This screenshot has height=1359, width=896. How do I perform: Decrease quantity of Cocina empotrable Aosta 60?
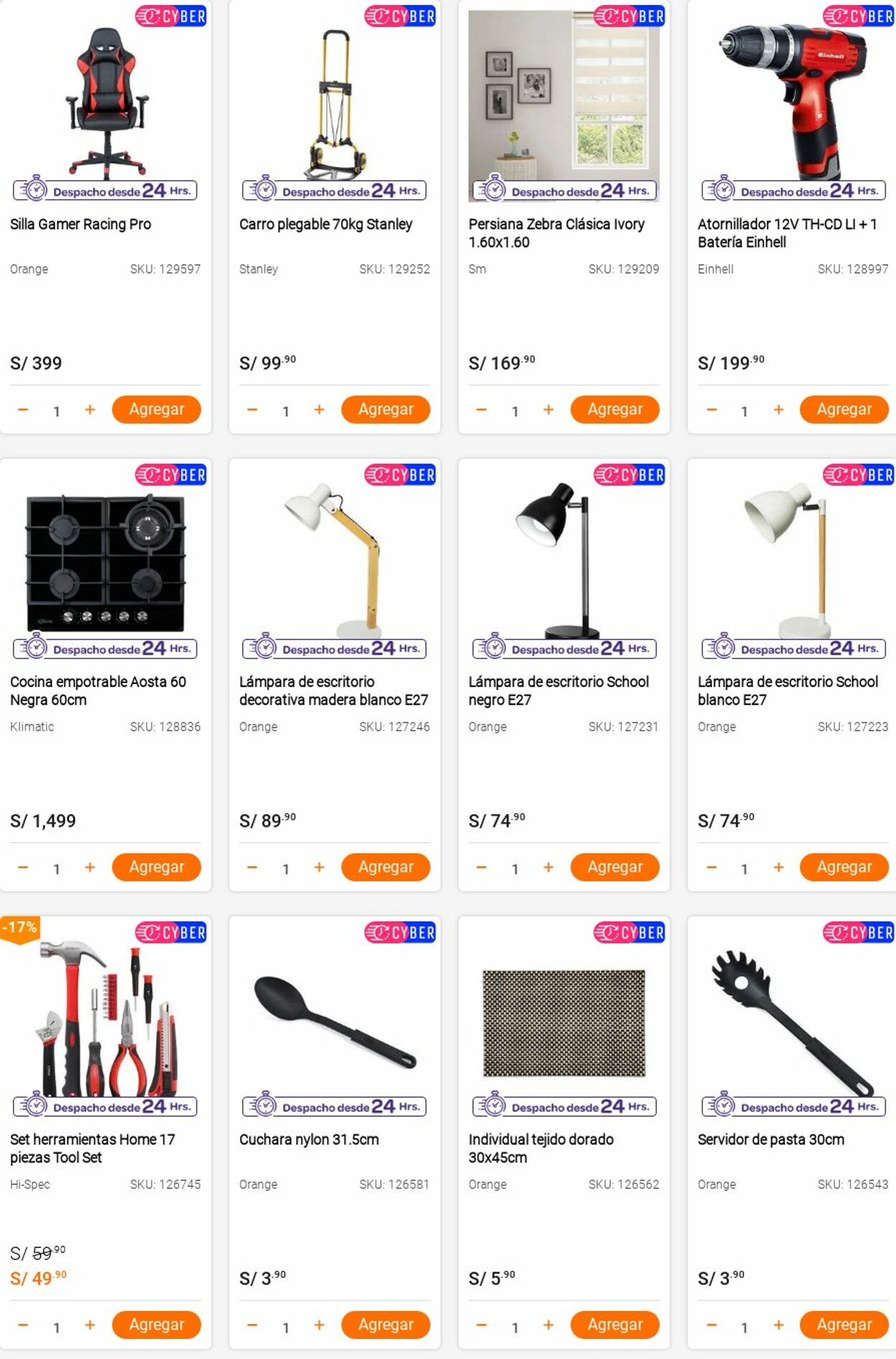pyautogui.click(x=23, y=867)
